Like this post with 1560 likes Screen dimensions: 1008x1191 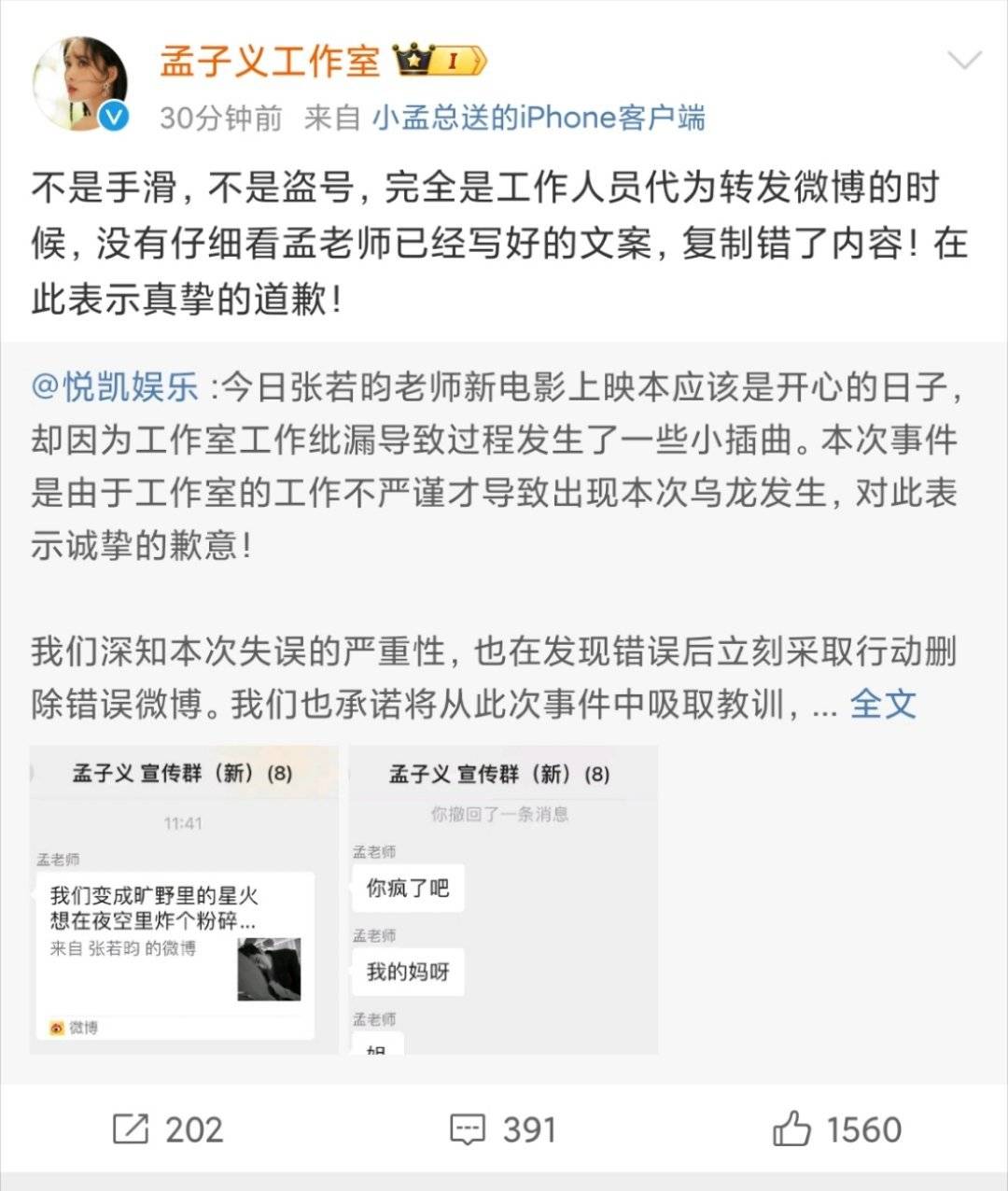[836, 1129]
